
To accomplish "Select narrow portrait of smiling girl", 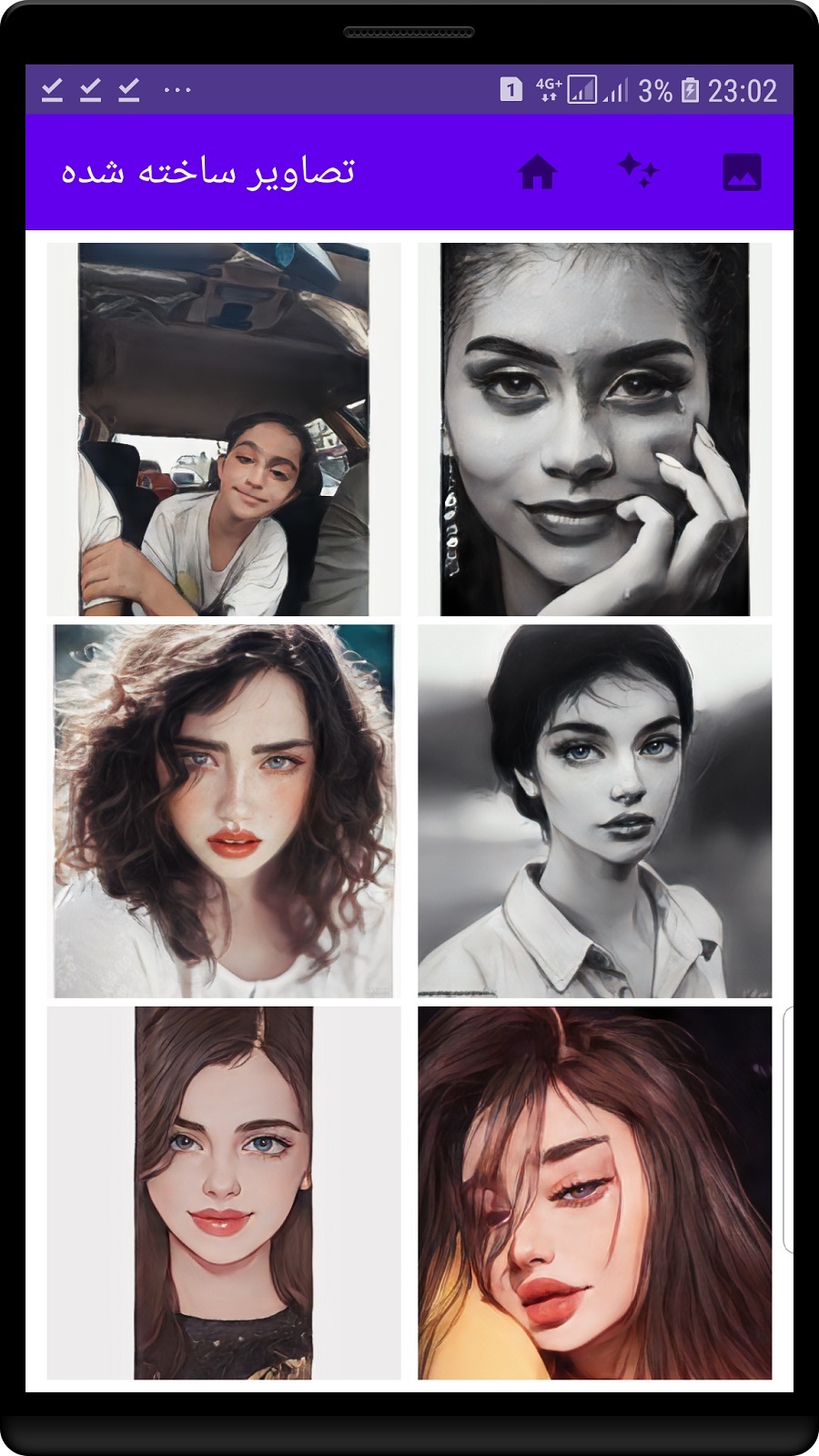I will [x=224, y=1192].
